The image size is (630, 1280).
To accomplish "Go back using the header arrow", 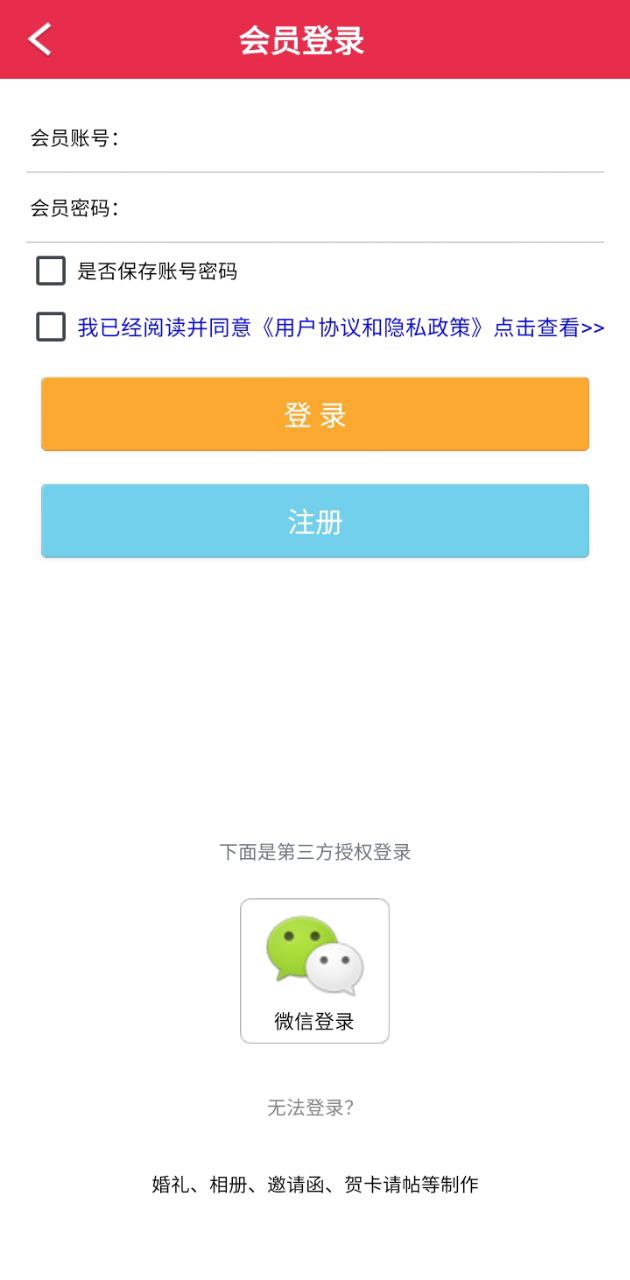I will click(x=40, y=40).
